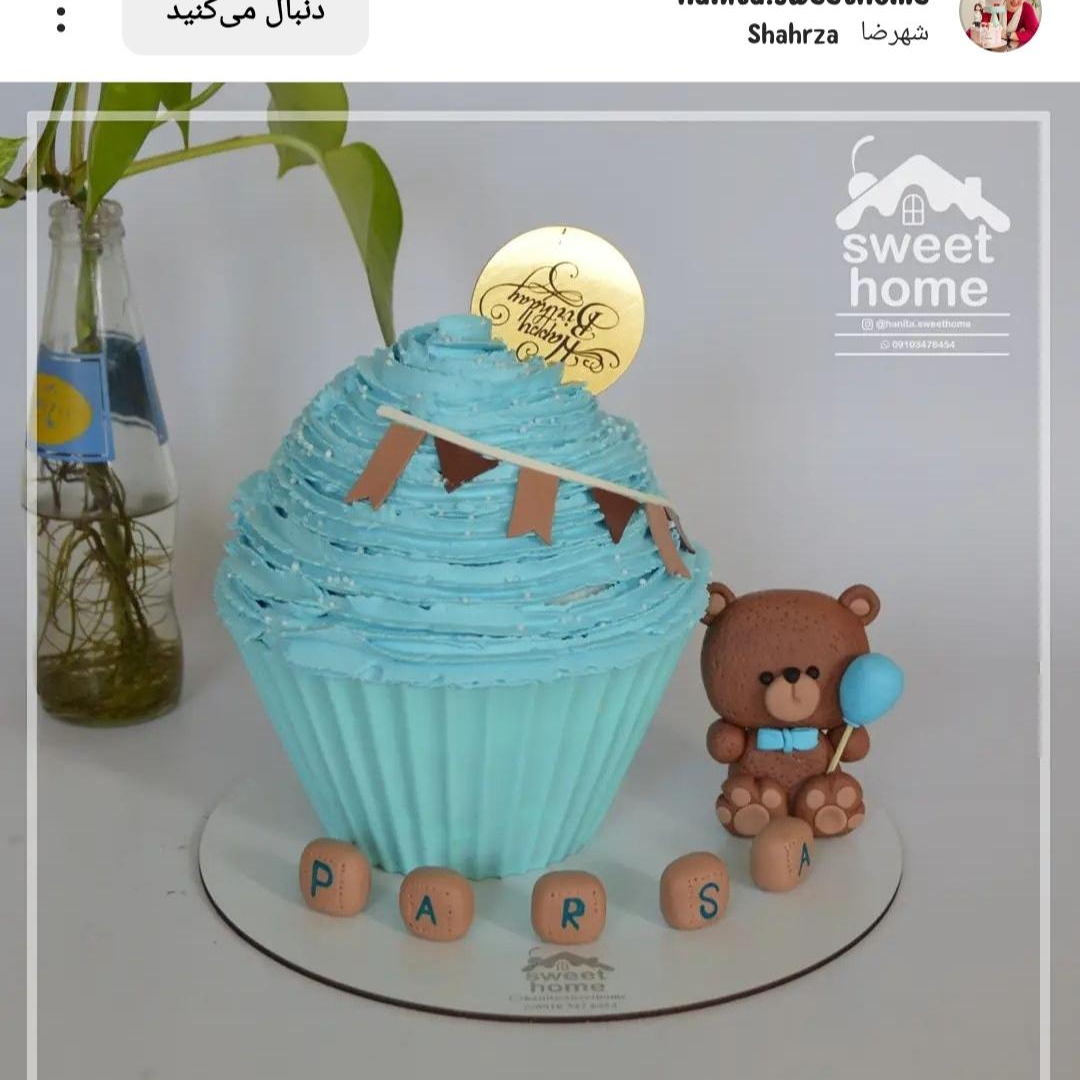Open the poster's profile picture

pyautogui.click(x=999, y=20)
